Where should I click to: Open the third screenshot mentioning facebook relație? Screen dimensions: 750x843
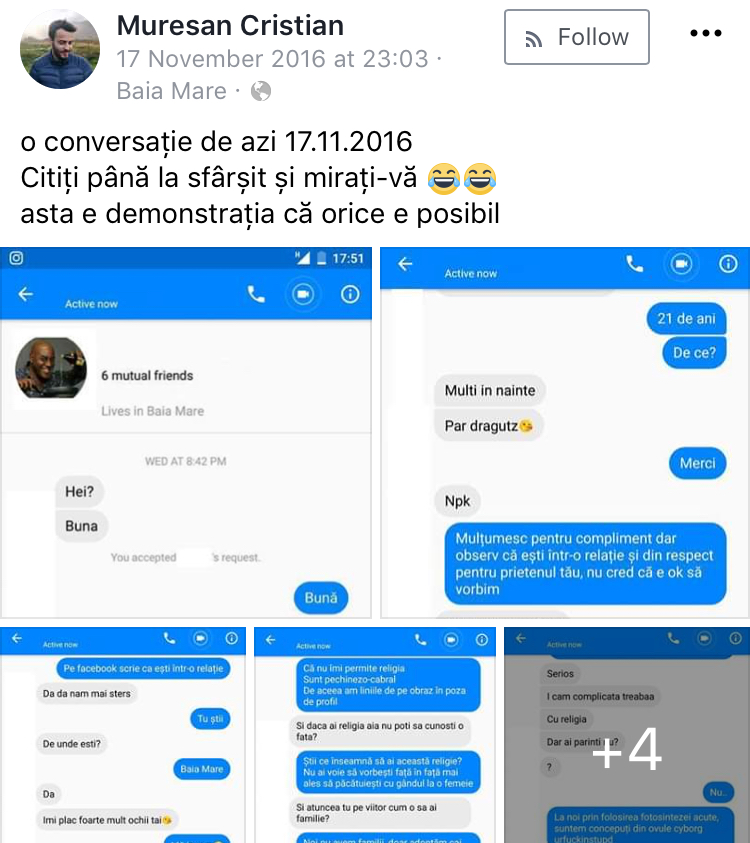coord(123,735)
